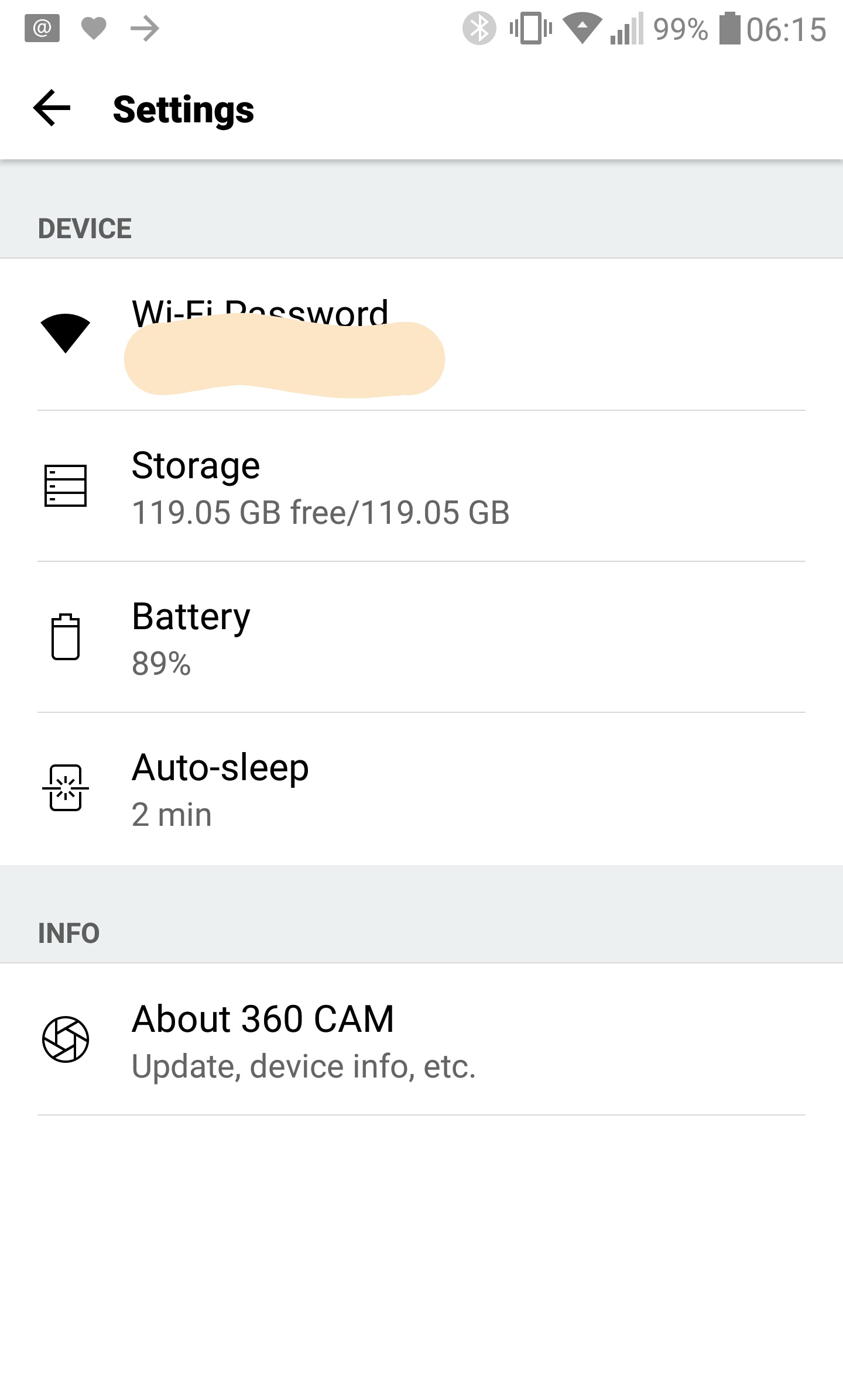Change the Auto-sleep time
This screenshot has height=1400, width=843.
[x=421, y=788]
